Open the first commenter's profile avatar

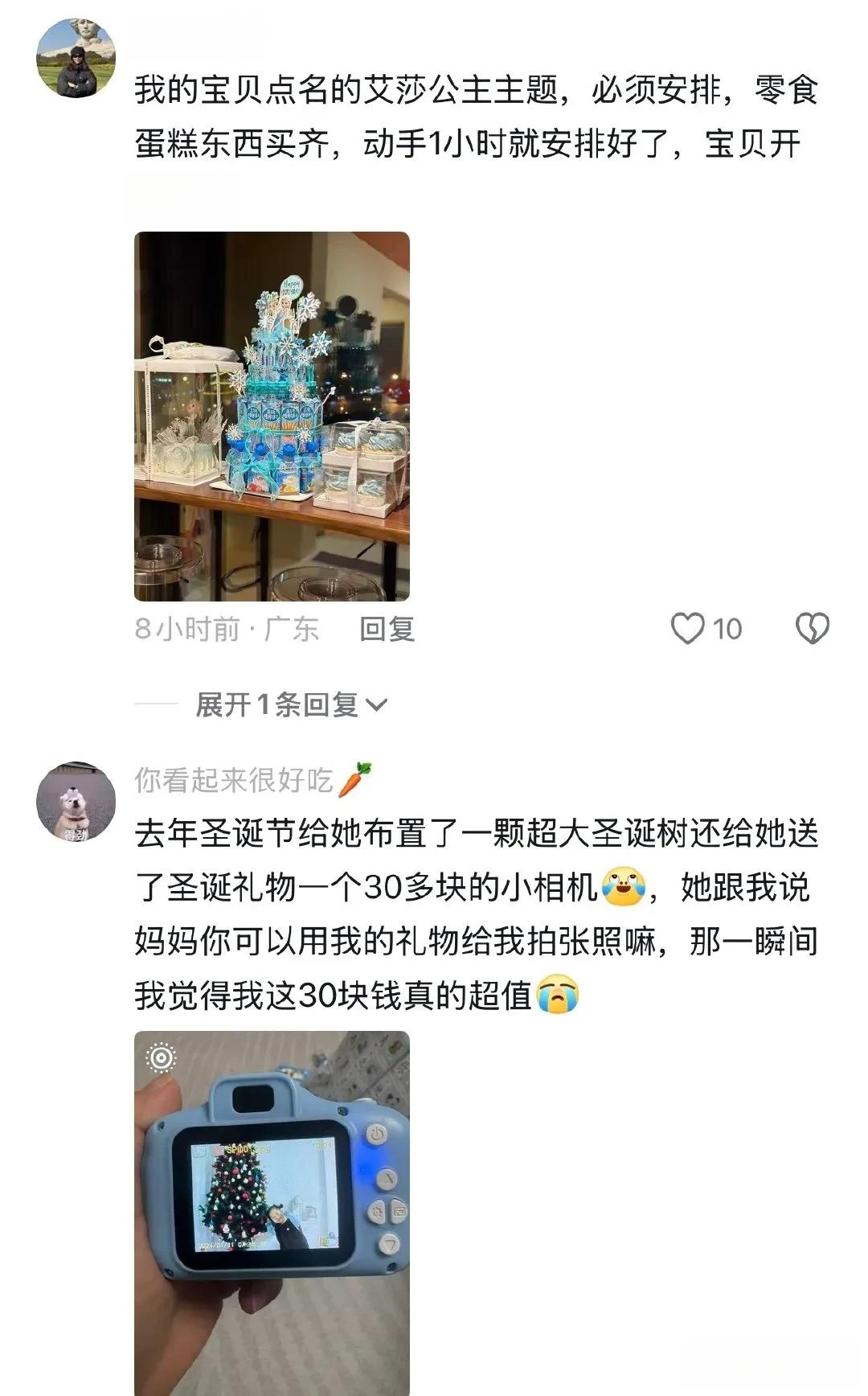[x=76, y=59]
